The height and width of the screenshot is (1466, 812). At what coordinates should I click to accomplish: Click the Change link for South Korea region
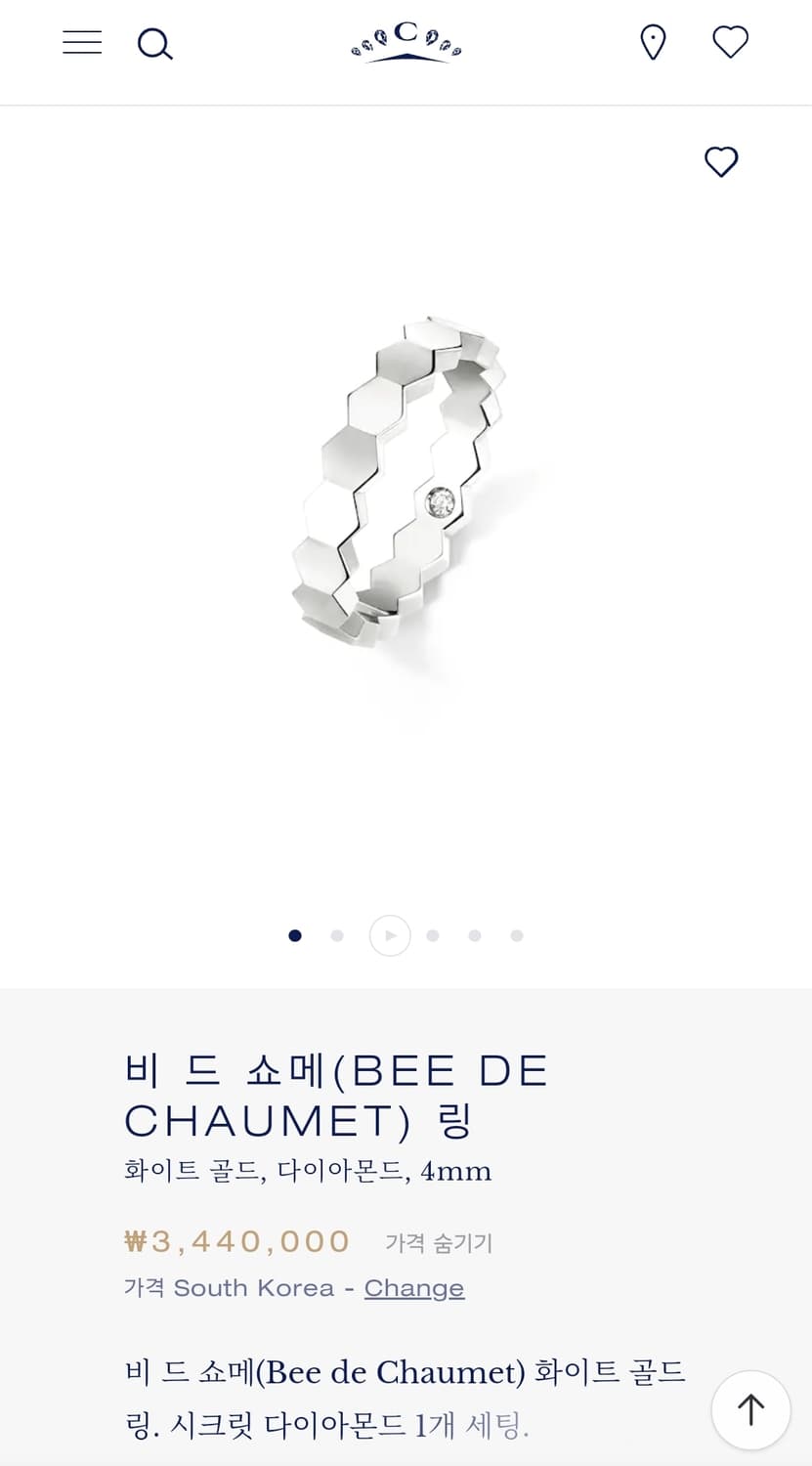413,1288
